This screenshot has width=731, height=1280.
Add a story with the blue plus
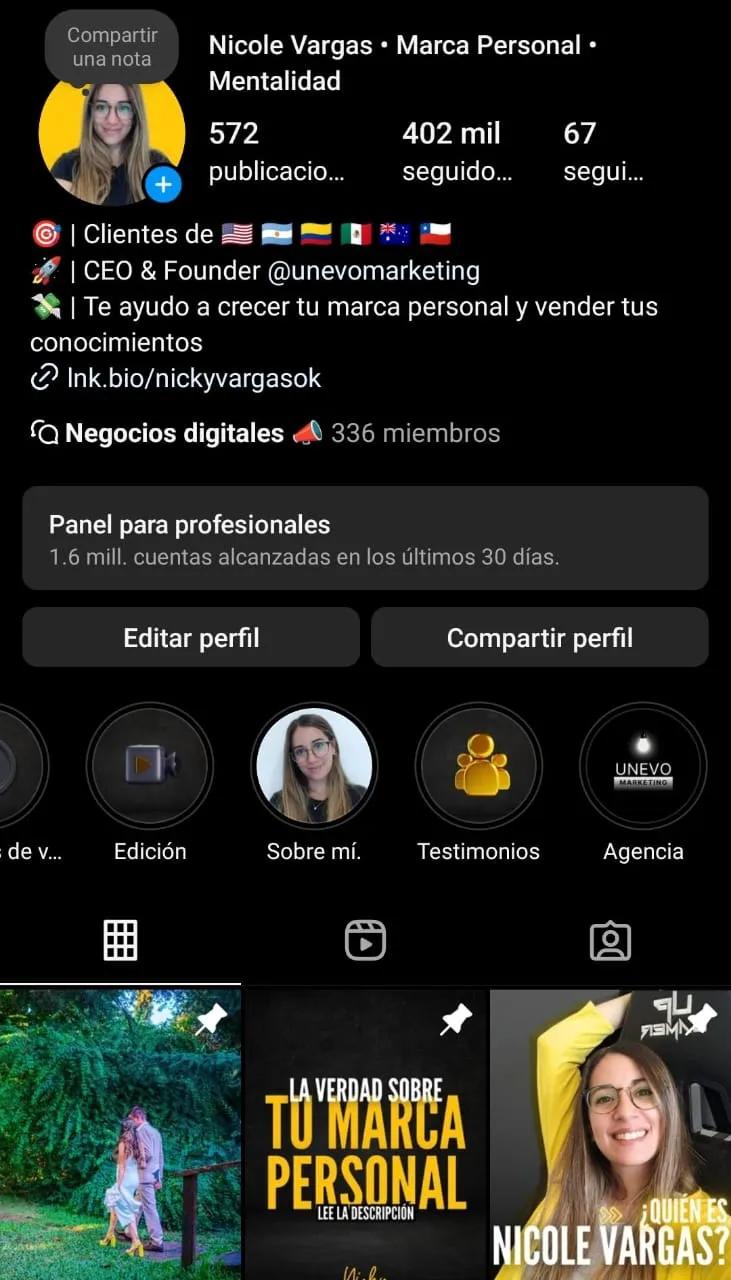pyautogui.click(x=164, y=185)
